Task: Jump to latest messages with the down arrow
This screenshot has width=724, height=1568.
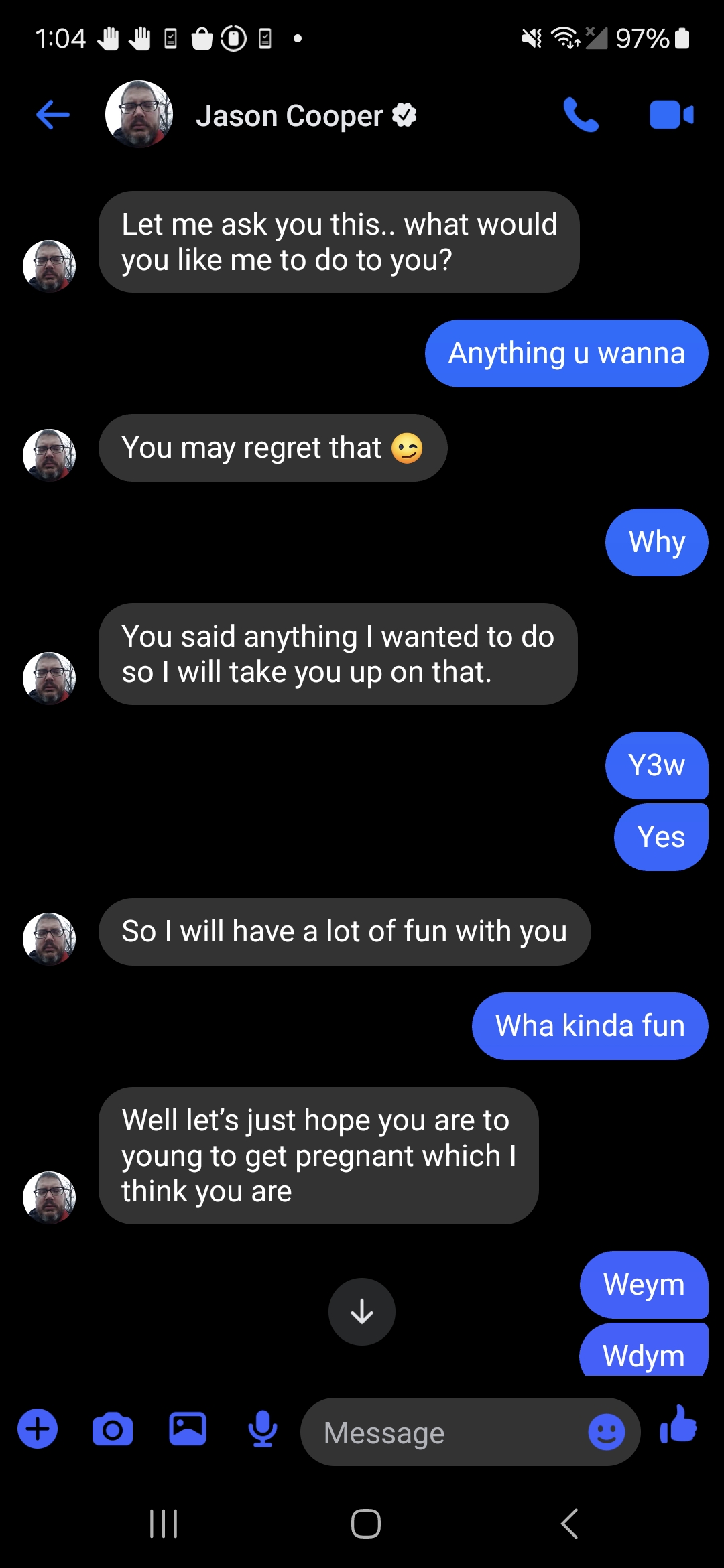Action: point(362,1311)
